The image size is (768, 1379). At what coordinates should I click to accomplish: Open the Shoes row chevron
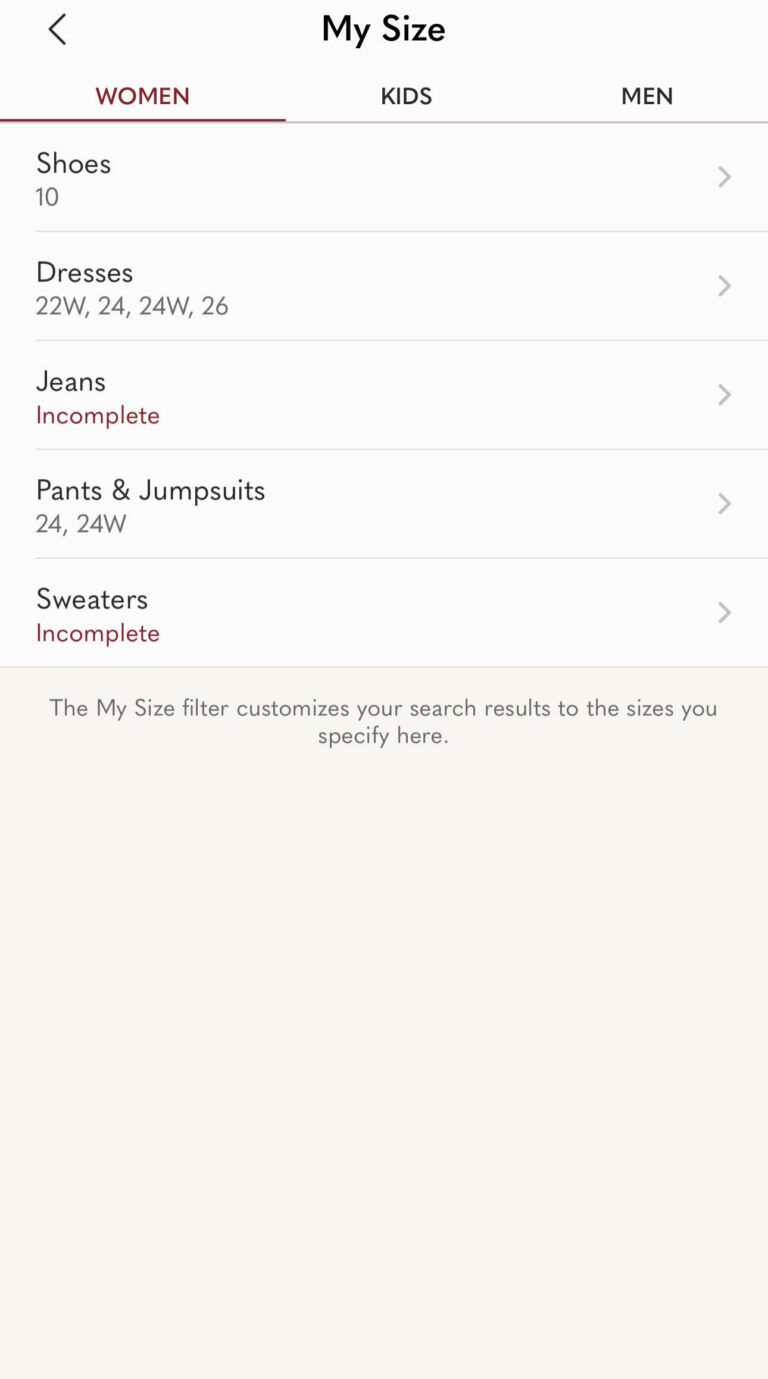(x=724, y=177)
